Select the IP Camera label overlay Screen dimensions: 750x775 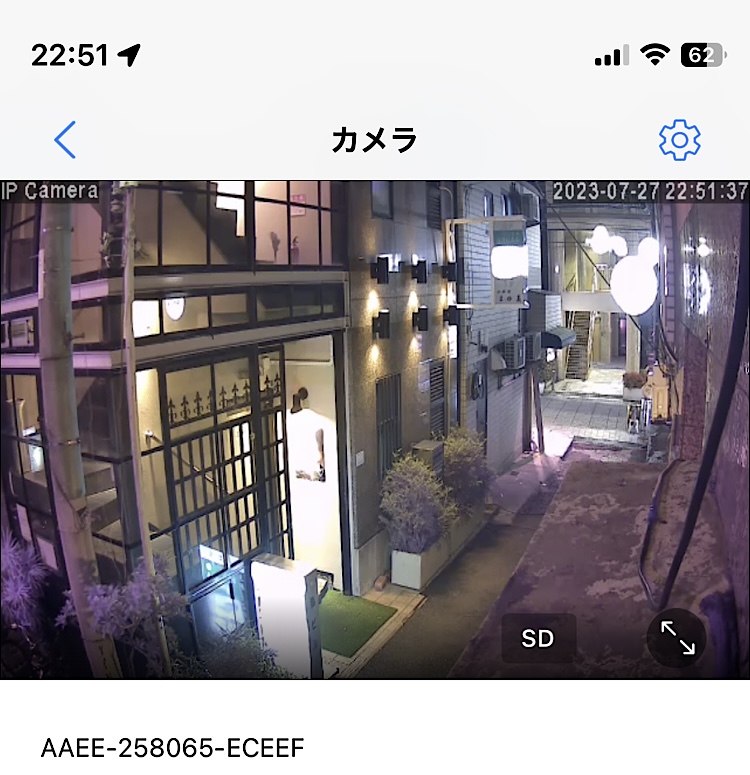click(x=49, y=191)
